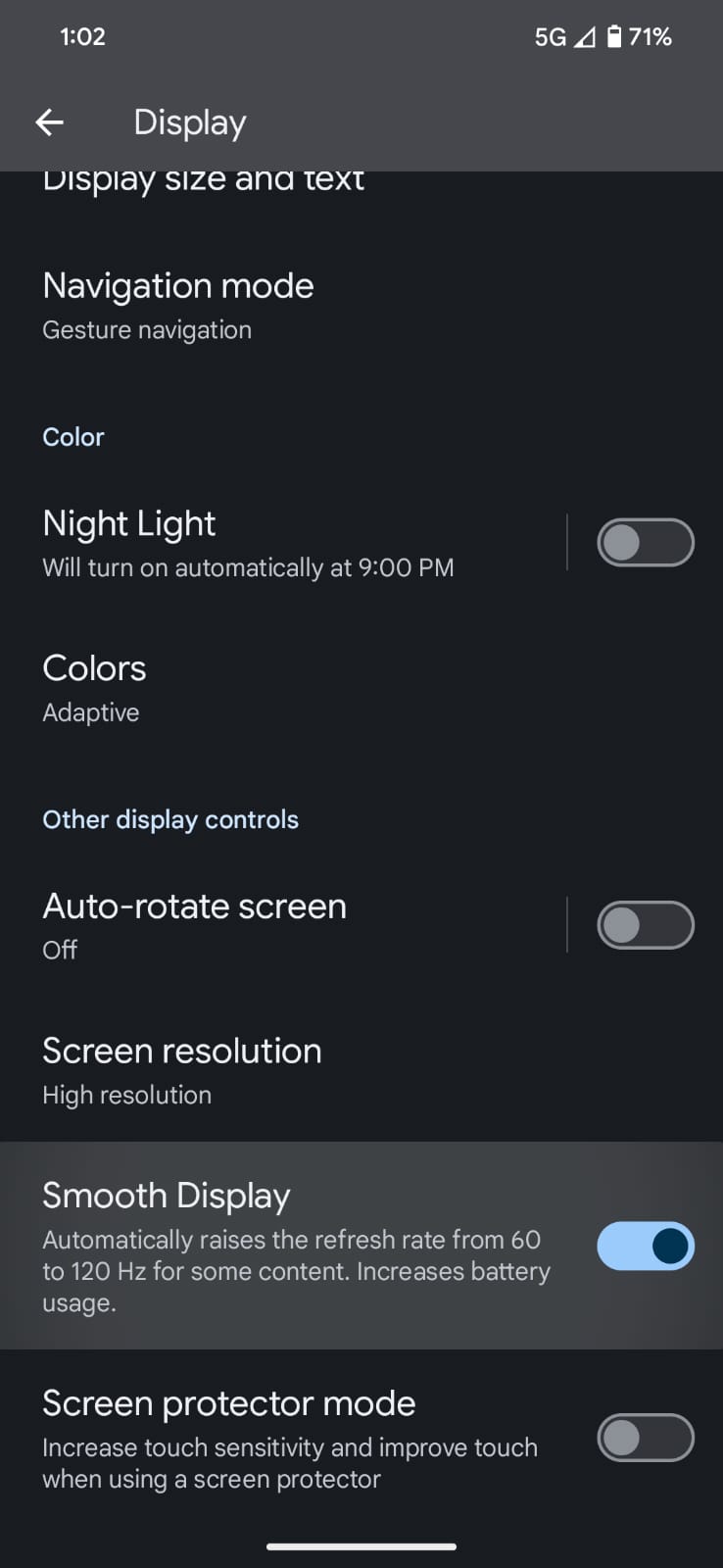The height and width of the screenshot is (1568, 723).
Task: Tap the battery icon in status bar
Action: (613, 36)
